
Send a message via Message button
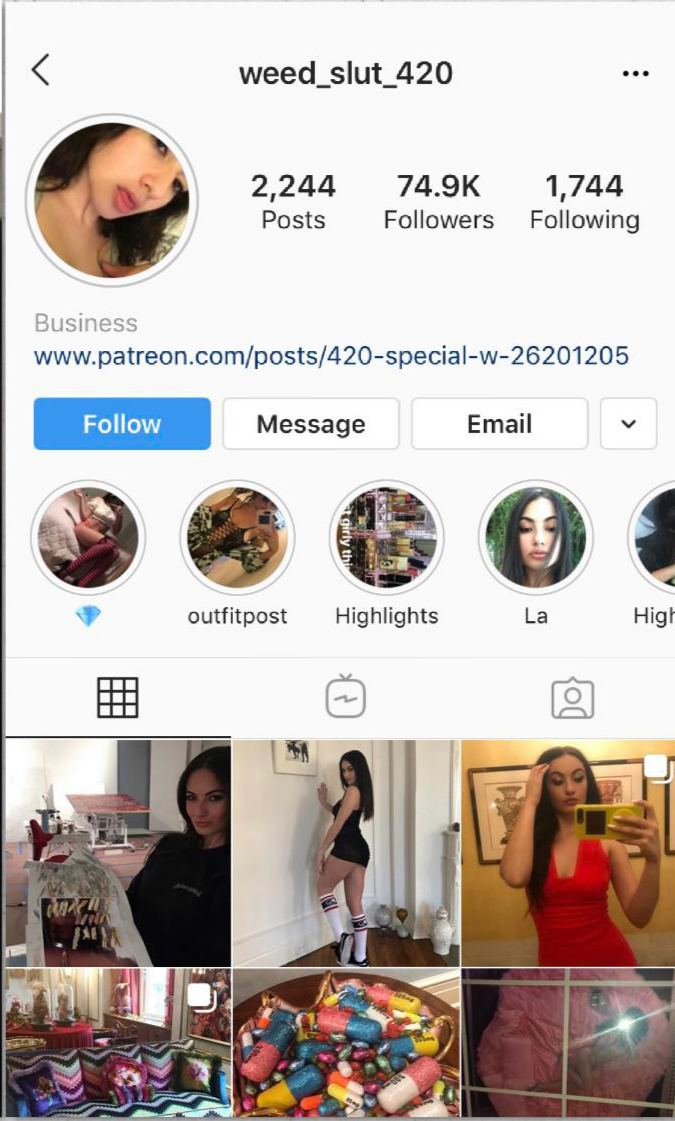(x=311, y=424)
